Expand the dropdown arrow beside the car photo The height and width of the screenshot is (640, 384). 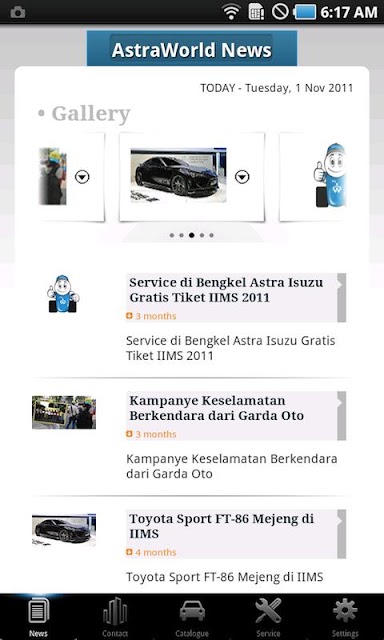coord(242,177)
